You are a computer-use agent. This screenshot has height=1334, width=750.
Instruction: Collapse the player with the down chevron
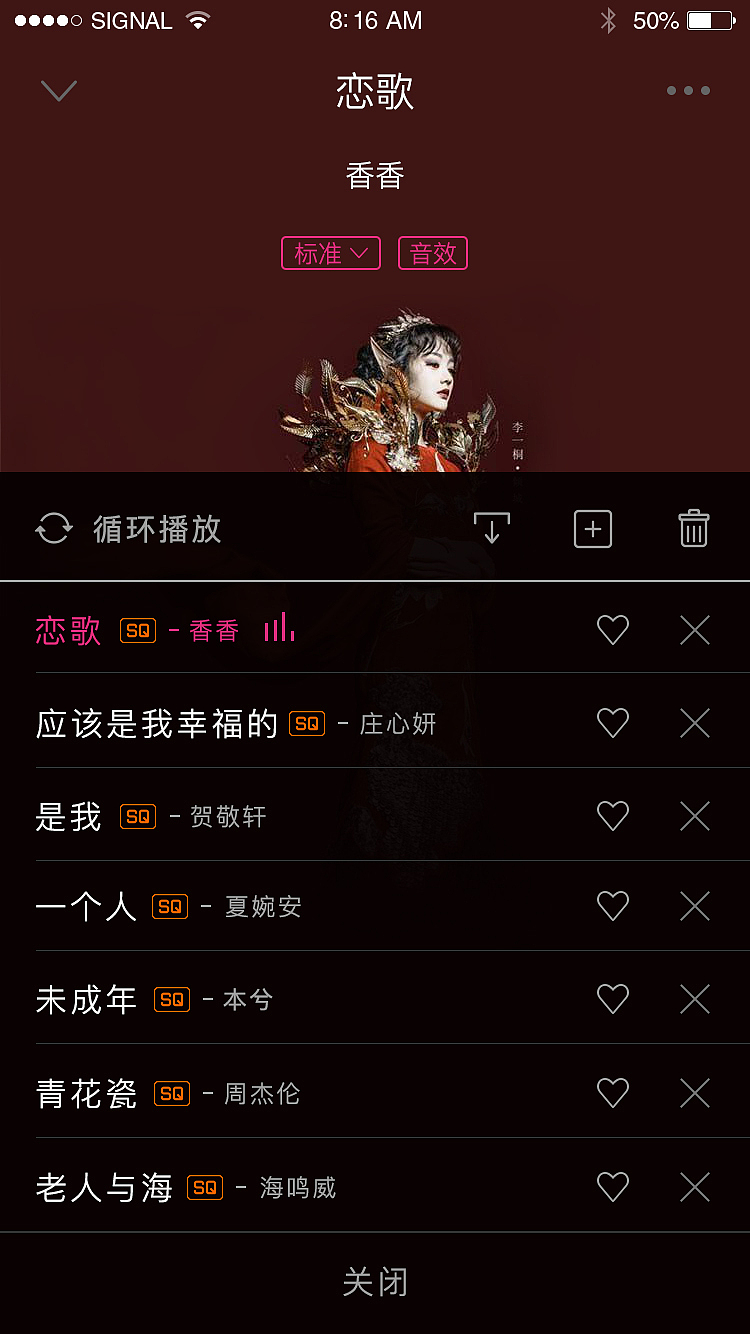pyautogui.click(x=58, y=90)
